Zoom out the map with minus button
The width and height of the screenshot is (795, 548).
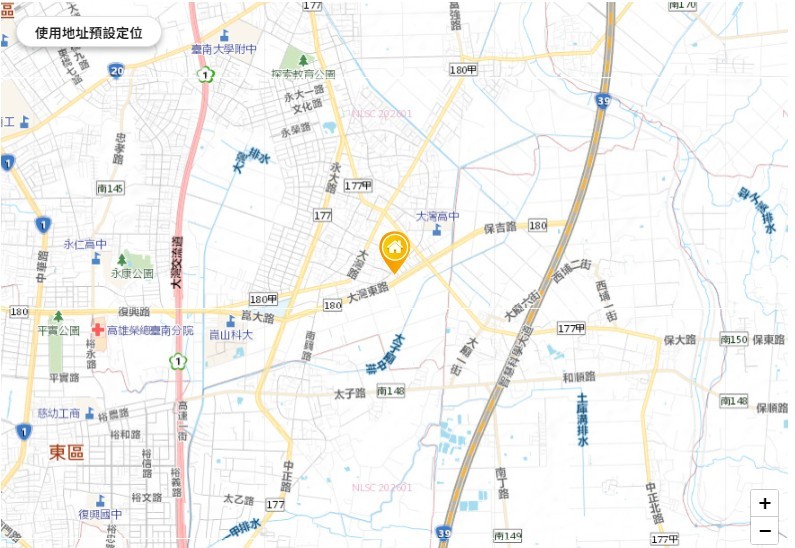pyautogui.click(x=765, y=531)
